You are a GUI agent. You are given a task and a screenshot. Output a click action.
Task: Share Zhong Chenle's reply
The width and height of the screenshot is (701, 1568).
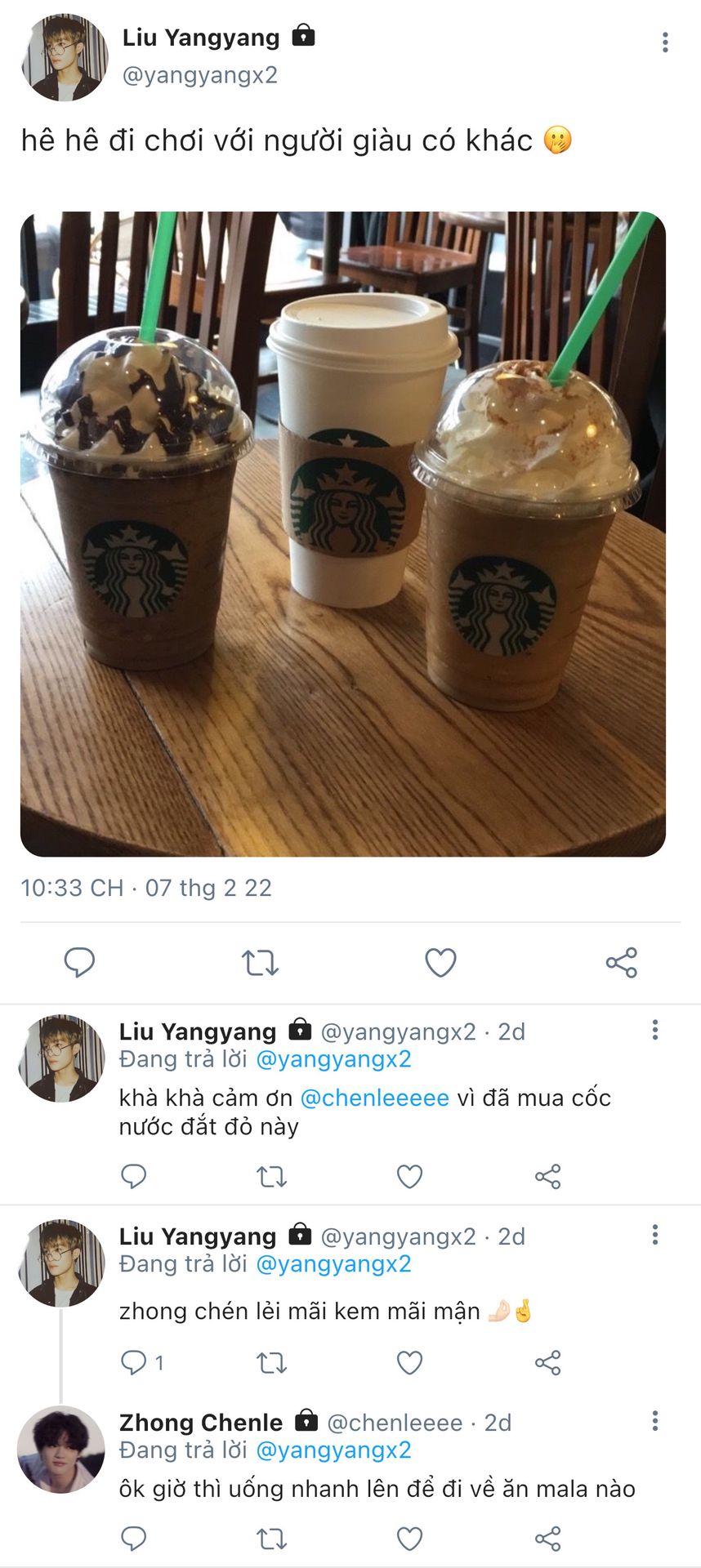tap(547, 1539)
